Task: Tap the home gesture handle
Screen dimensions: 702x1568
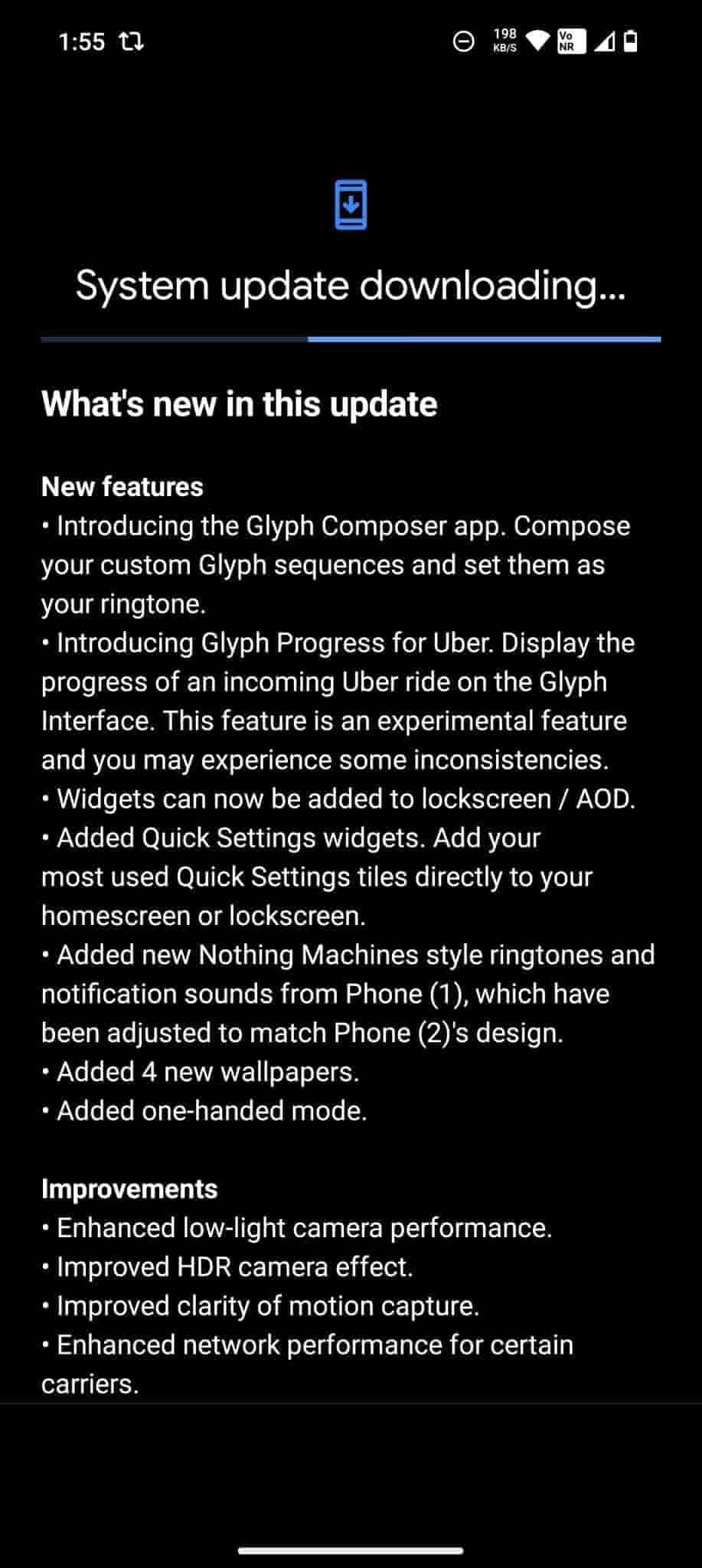Action: (x=351, y=1551)
